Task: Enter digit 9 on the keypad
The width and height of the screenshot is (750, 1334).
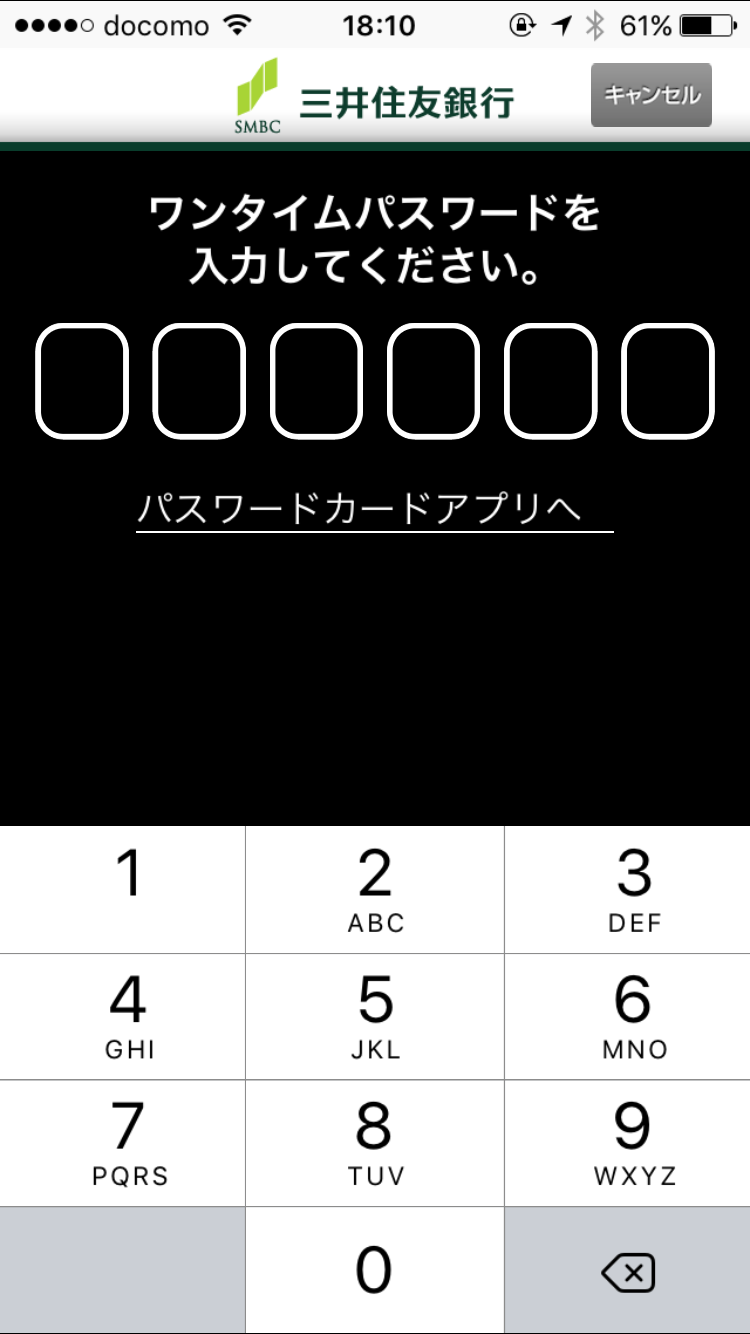Action: point(628,1142)
